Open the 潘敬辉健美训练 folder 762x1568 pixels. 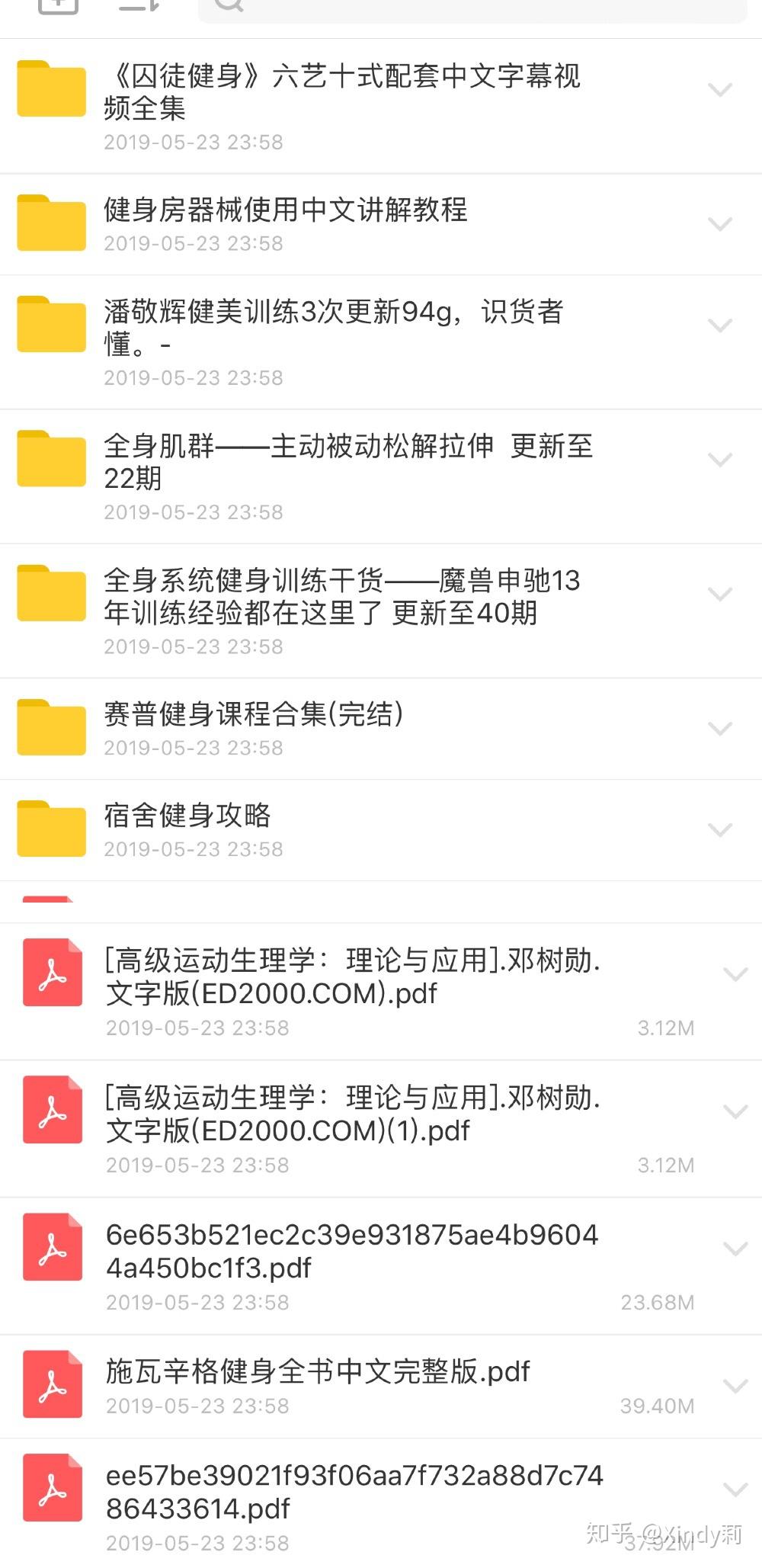[334, 326]
